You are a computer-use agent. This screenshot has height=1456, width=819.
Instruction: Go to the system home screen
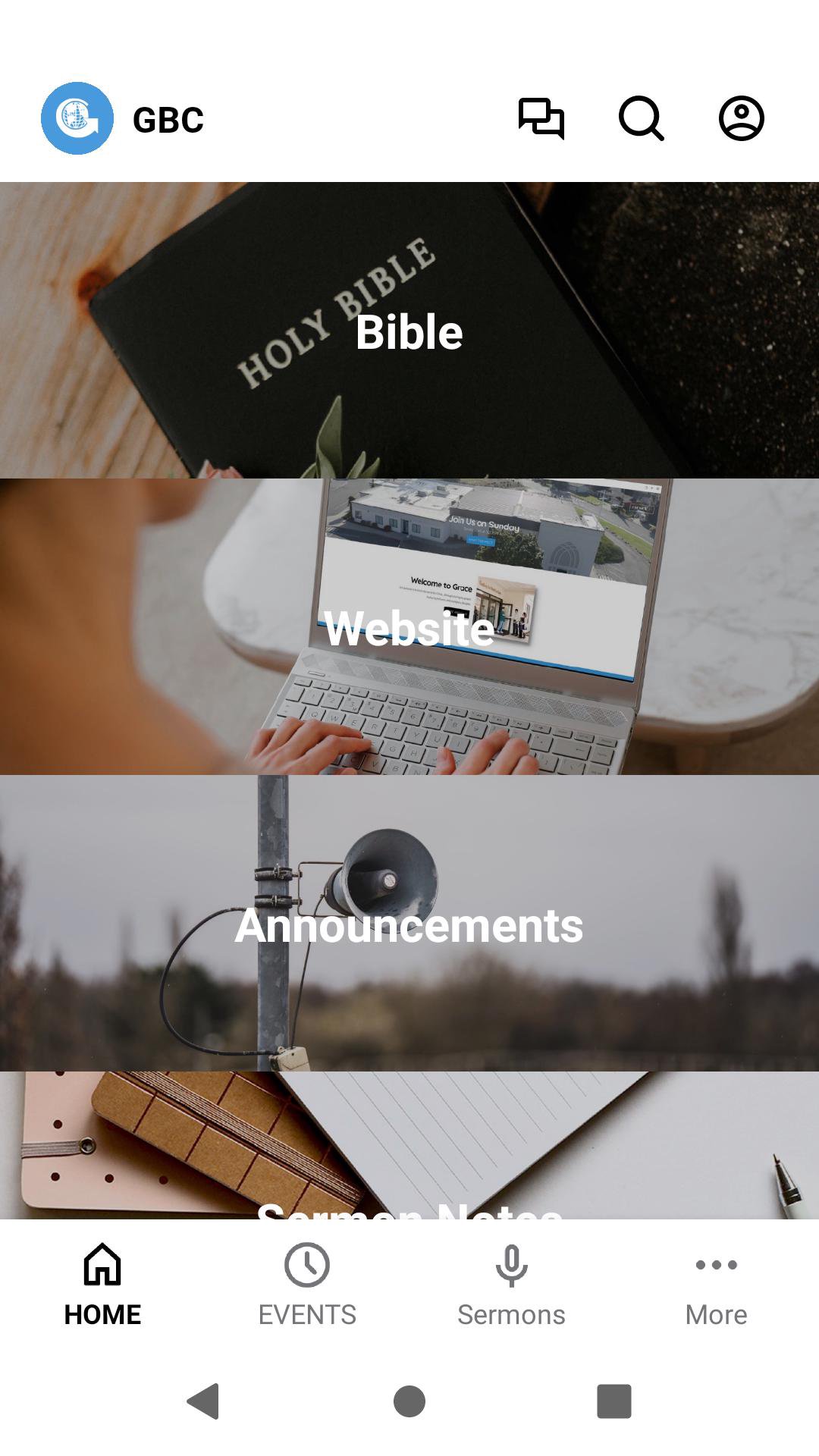click(409, 1400)
